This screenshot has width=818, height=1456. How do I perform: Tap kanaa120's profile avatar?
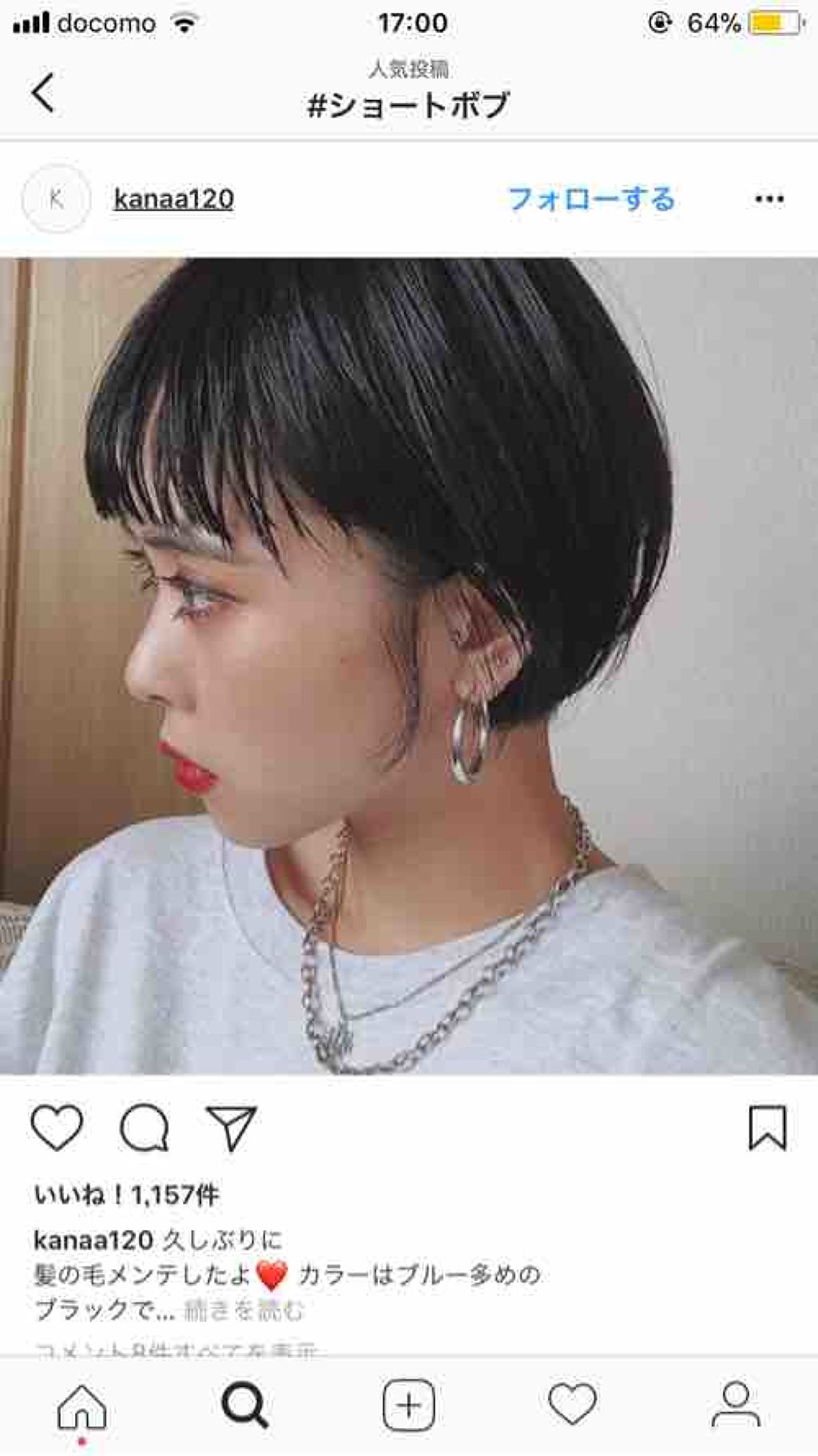[x=56, y=199]
